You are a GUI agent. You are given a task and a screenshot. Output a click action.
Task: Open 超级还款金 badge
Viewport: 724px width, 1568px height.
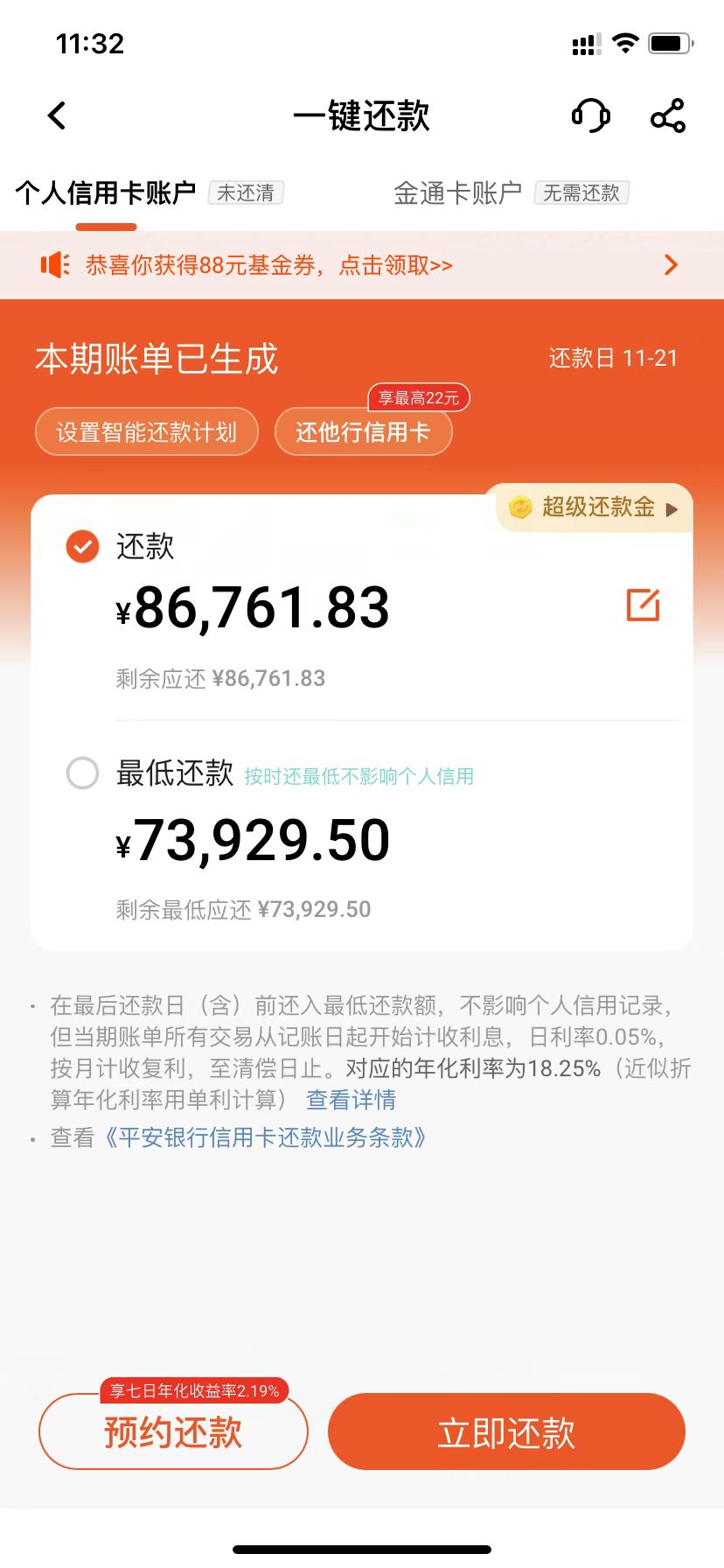[x=595, y=507]
